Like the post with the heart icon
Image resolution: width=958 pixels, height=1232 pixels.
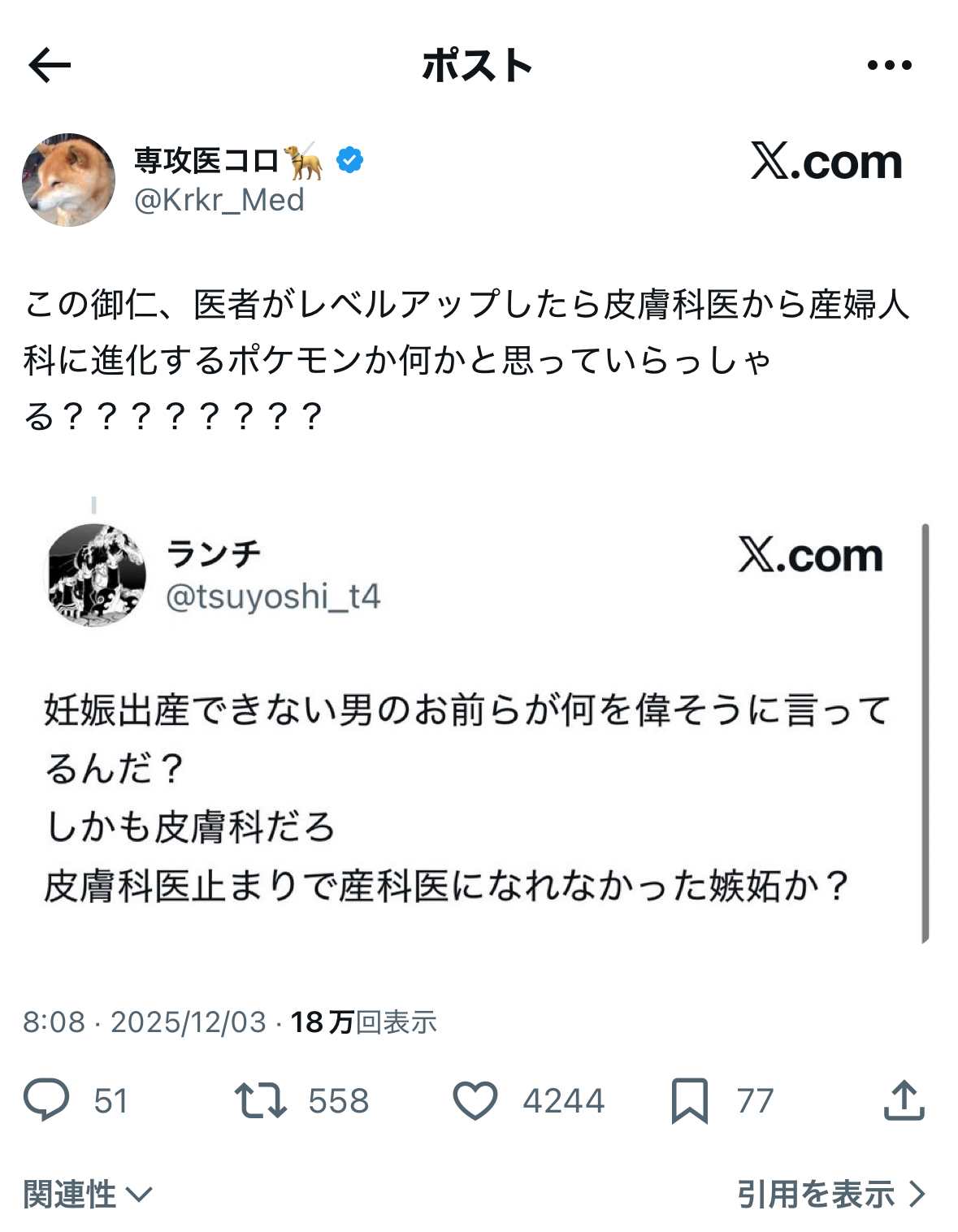click(x=475, y=1101)
